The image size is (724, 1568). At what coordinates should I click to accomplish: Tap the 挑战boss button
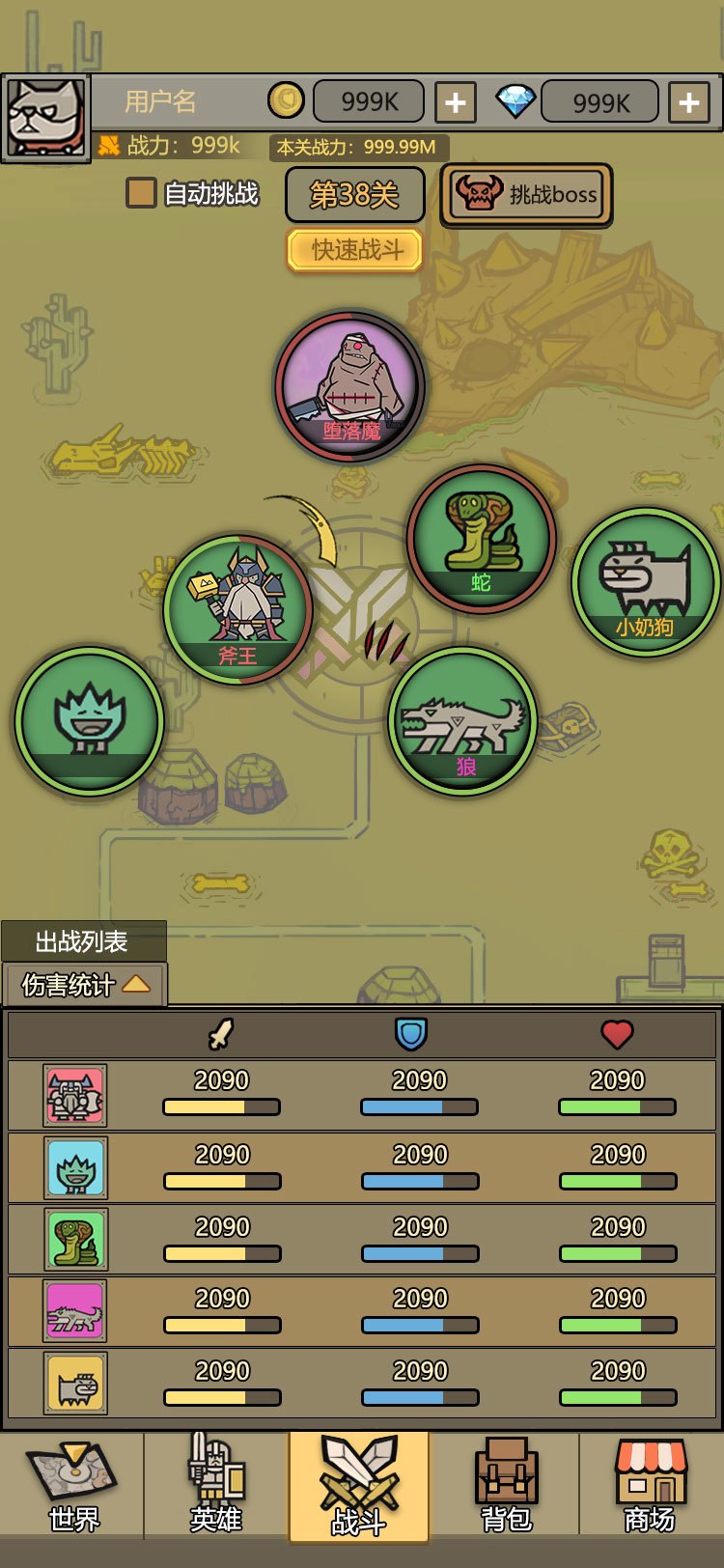(x=526, y=195)
